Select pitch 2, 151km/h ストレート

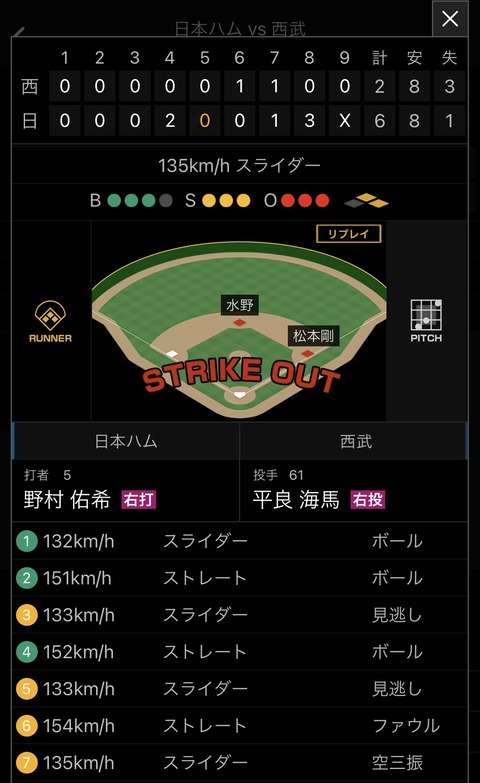240,578
